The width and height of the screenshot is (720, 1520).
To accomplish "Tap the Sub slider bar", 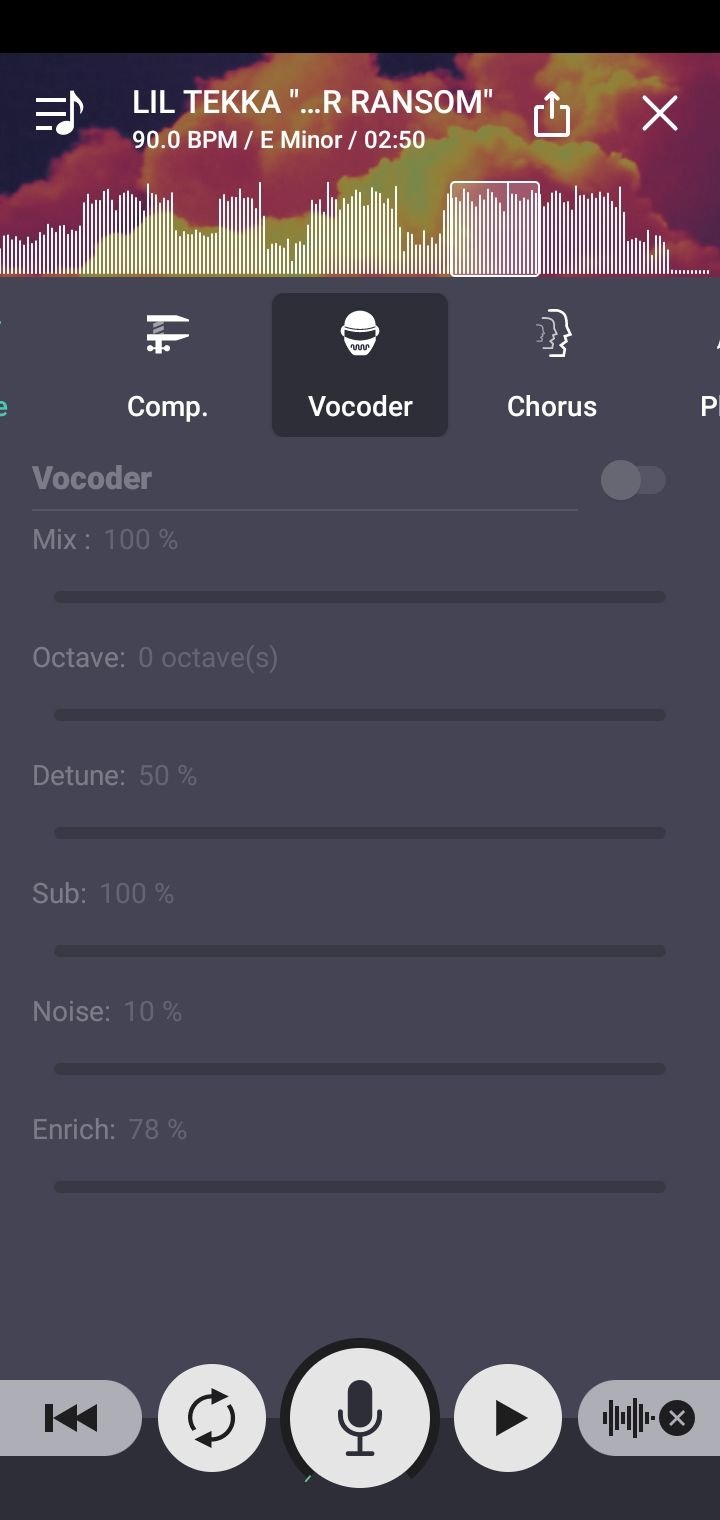I will 360,951.
